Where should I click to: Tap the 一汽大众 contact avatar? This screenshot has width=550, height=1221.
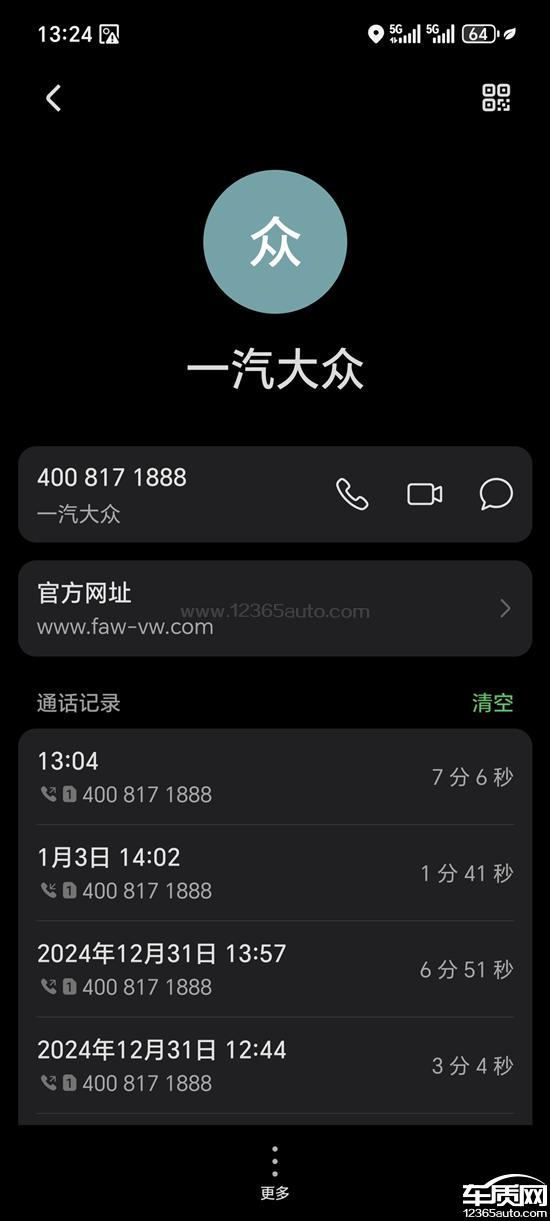click(275, 242)
